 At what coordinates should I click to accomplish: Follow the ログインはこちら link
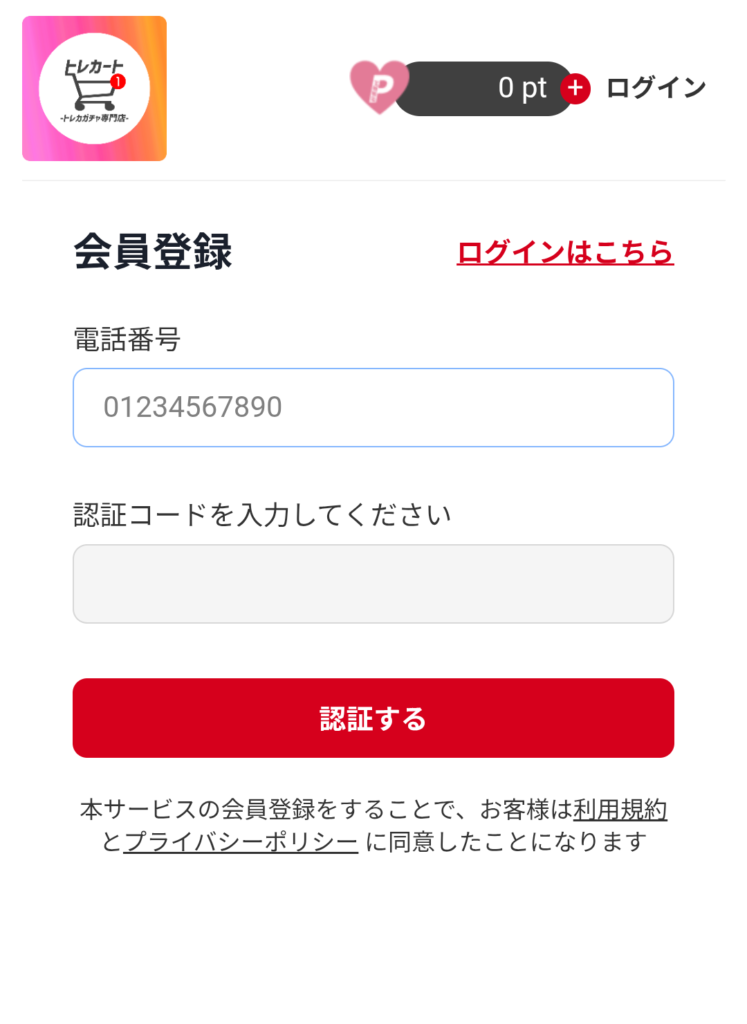pyautogui.click(x=565, y=252)
